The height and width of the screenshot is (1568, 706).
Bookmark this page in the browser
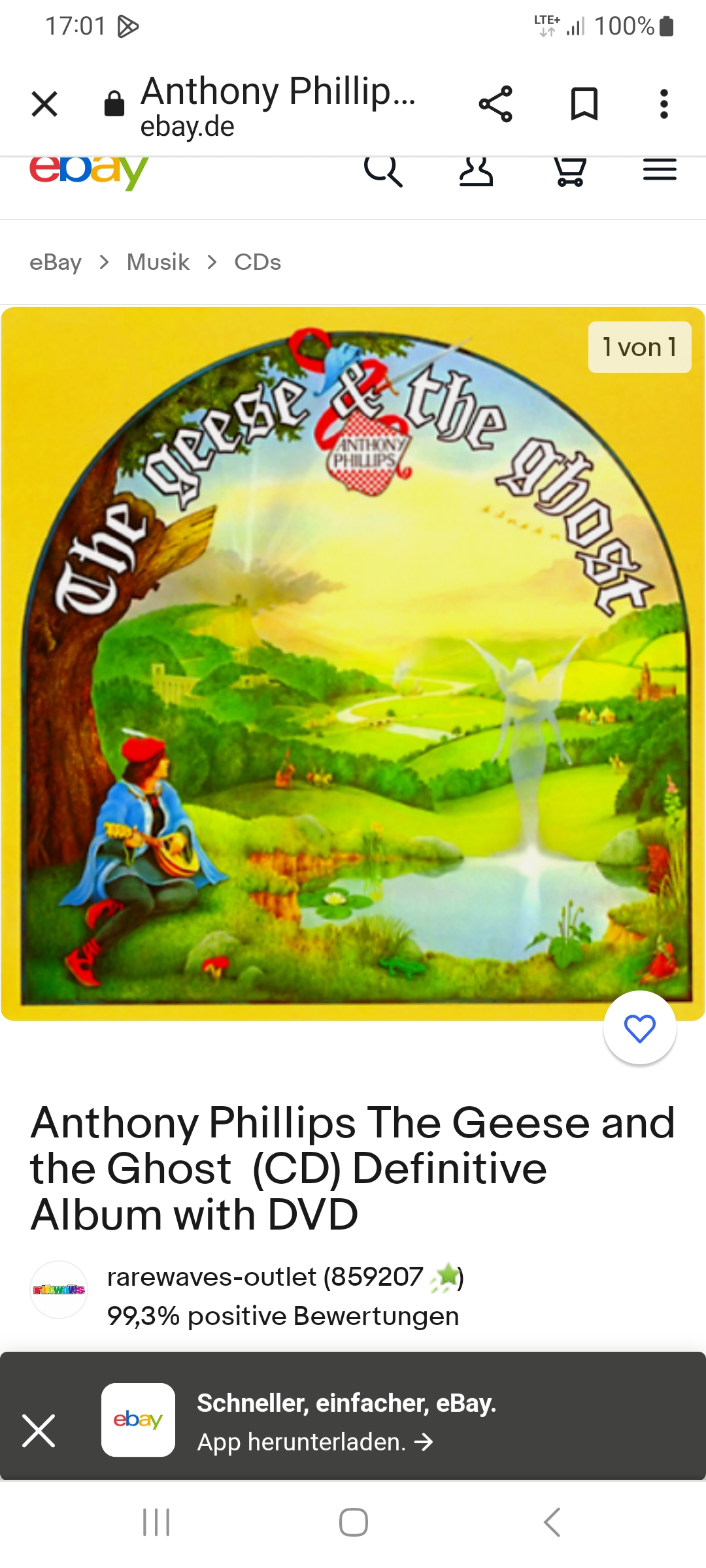click(584, 104)
